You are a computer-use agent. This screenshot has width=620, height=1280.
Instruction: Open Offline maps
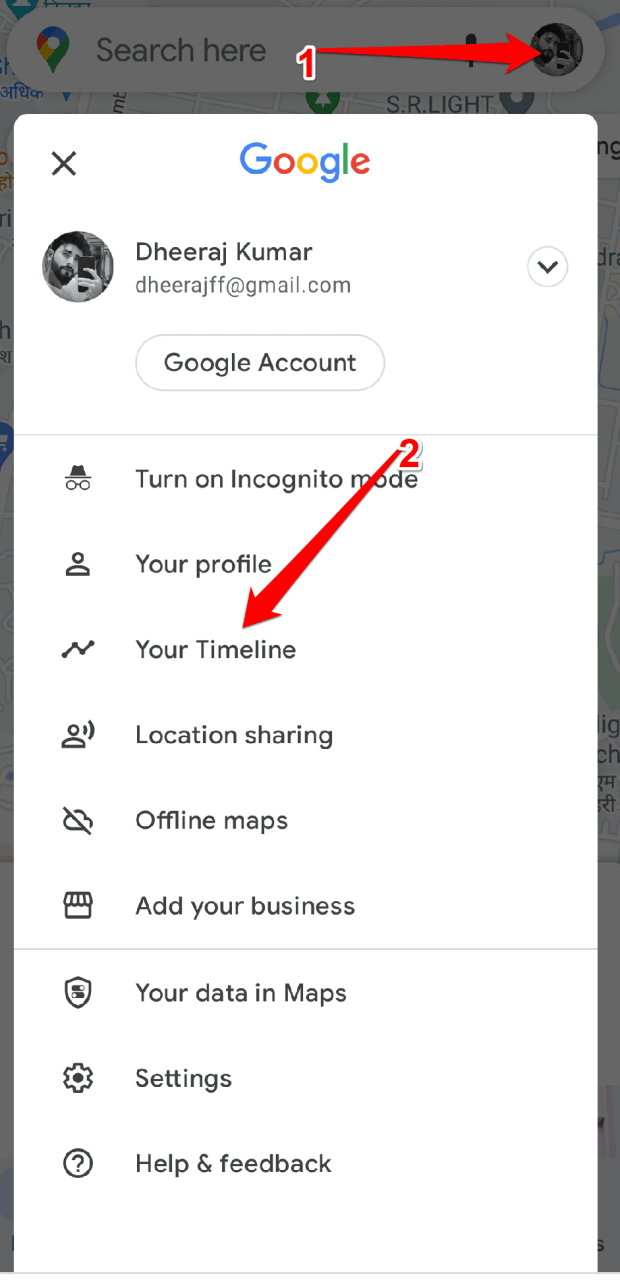(x=211, y=821)
